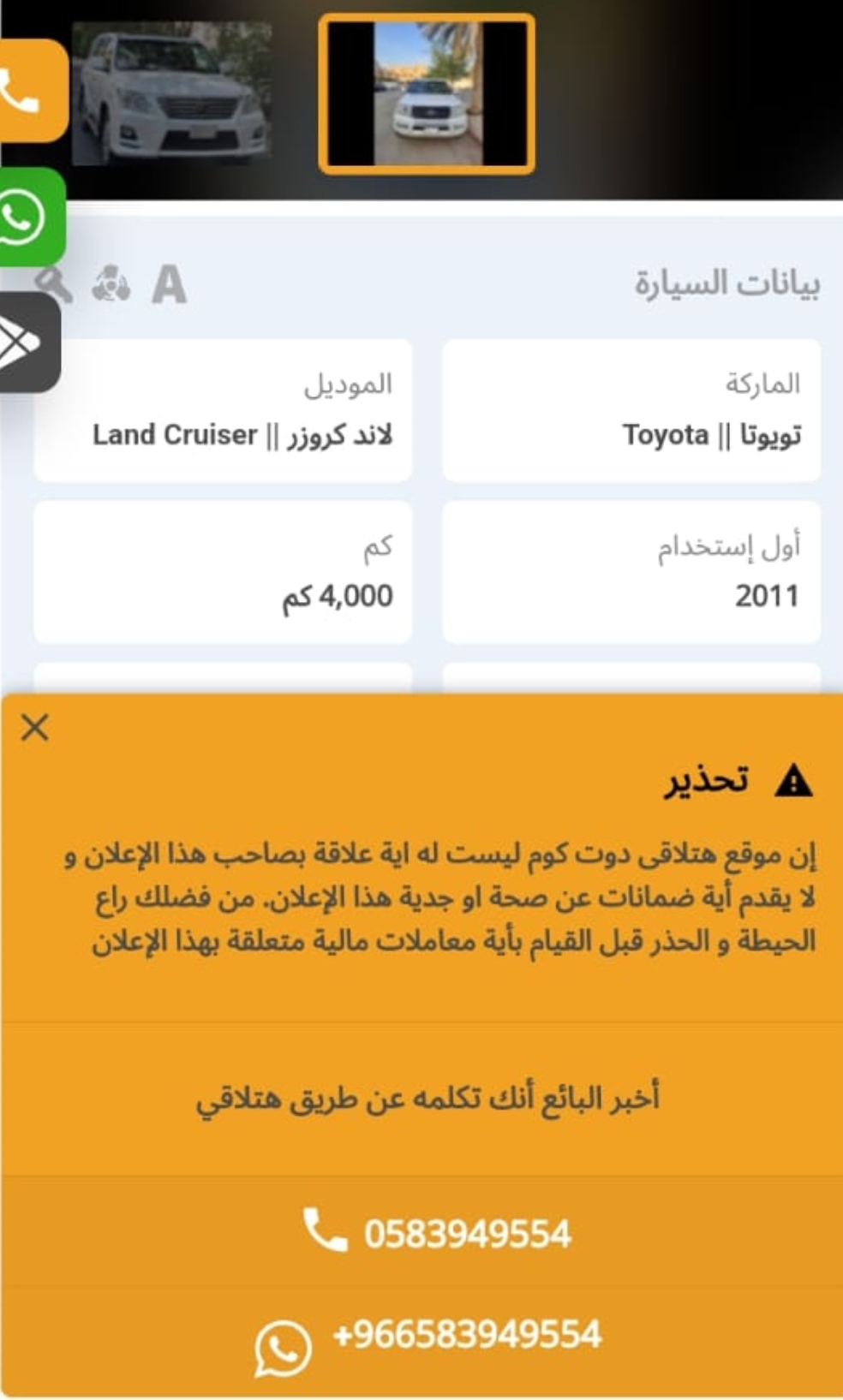Tap the green floating WhatsApp button
843x1400 pixels.
(32, 217)
